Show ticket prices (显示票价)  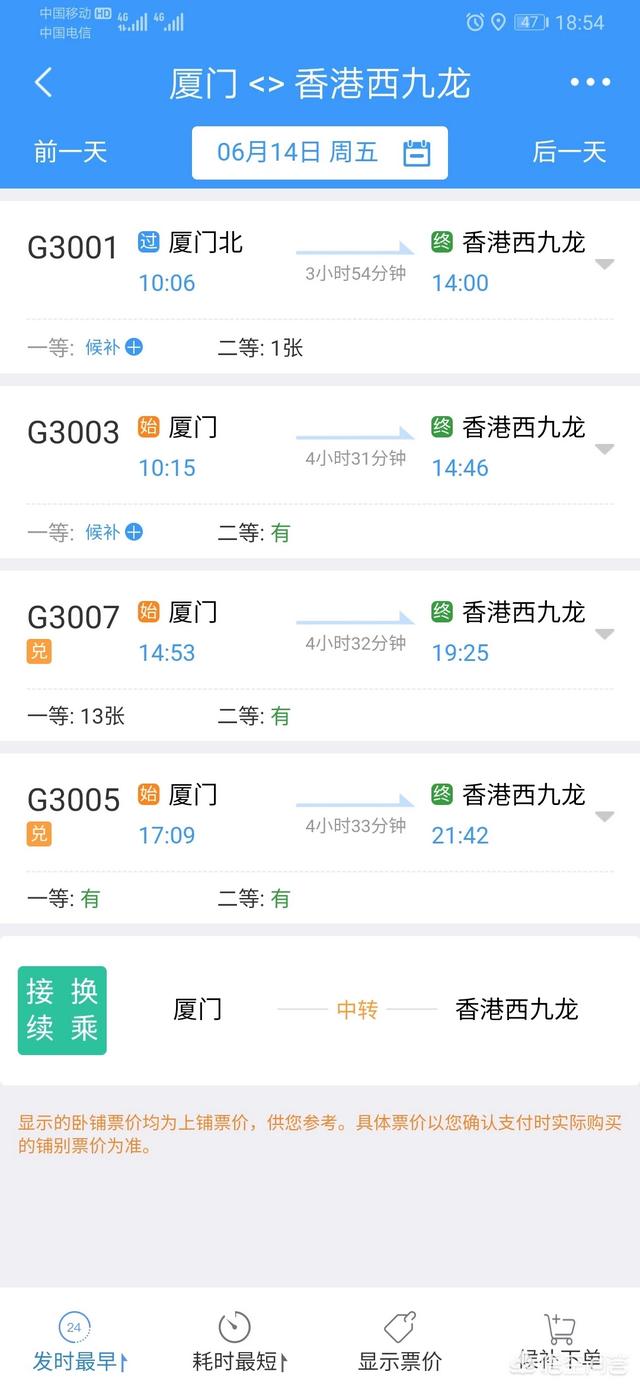400,1343
